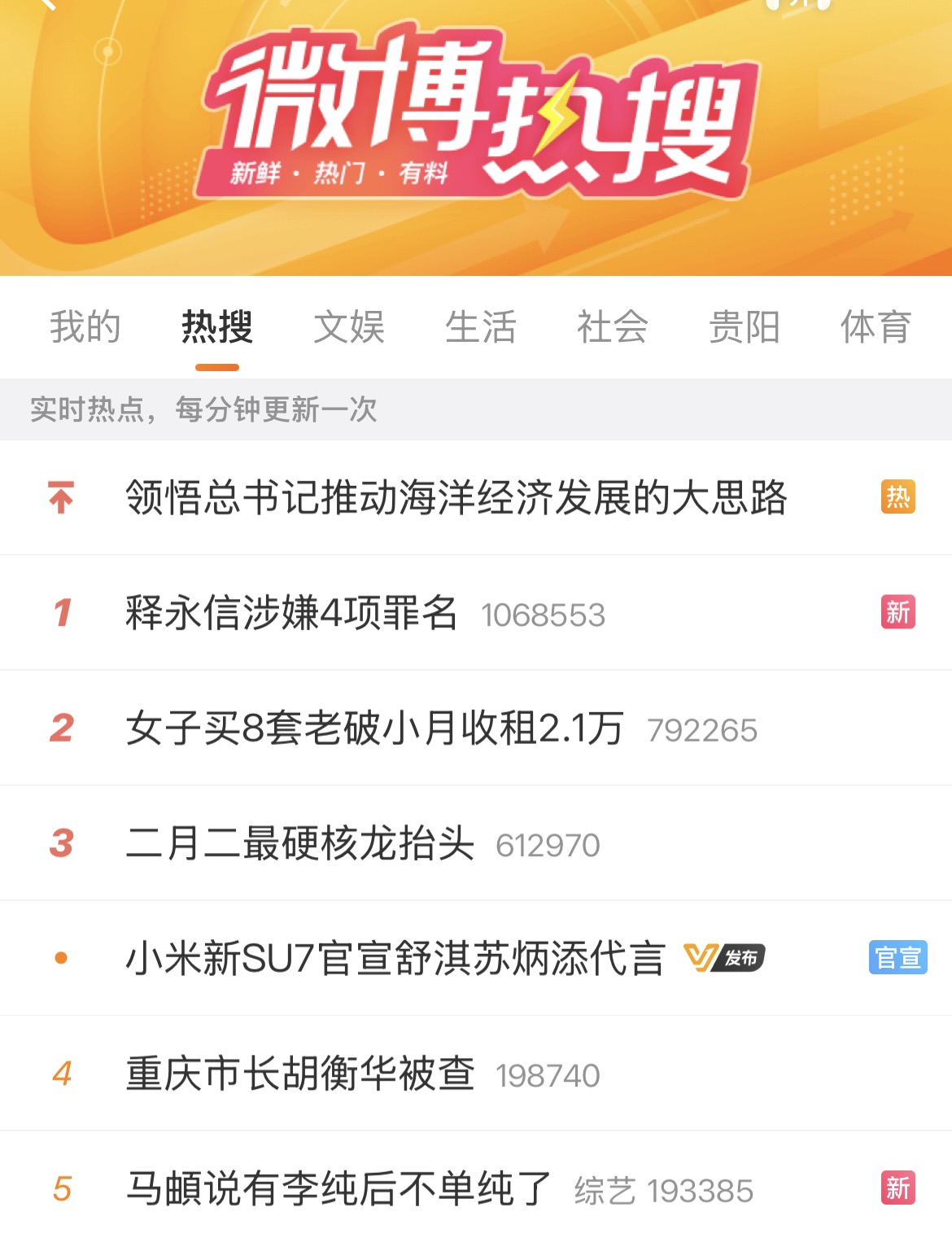Screen dimensions: 952x1238
Task: Open the 生活 tab
Action: [481, 327]
